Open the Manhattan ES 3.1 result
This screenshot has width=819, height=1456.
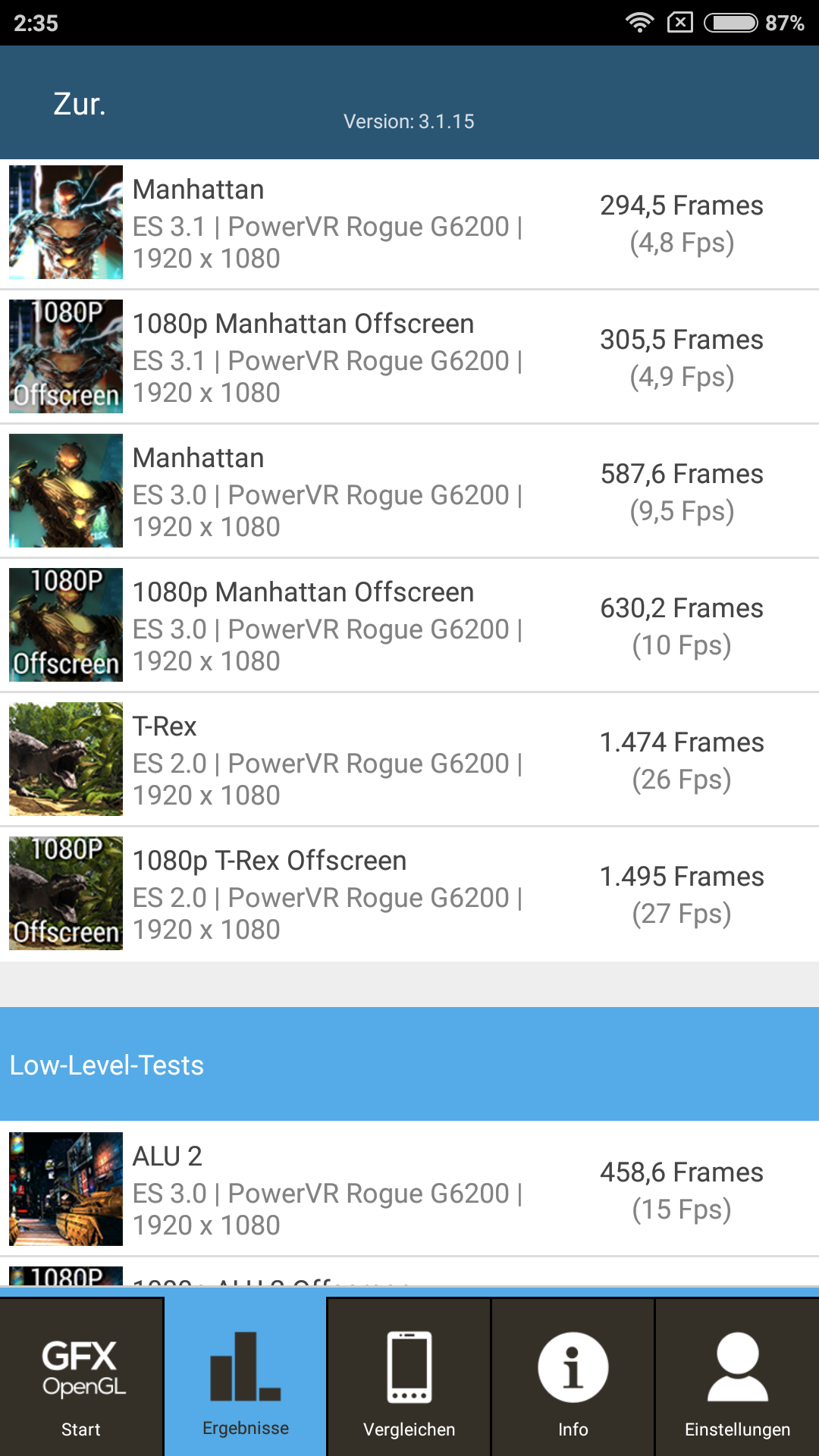[x=409, y=224]
